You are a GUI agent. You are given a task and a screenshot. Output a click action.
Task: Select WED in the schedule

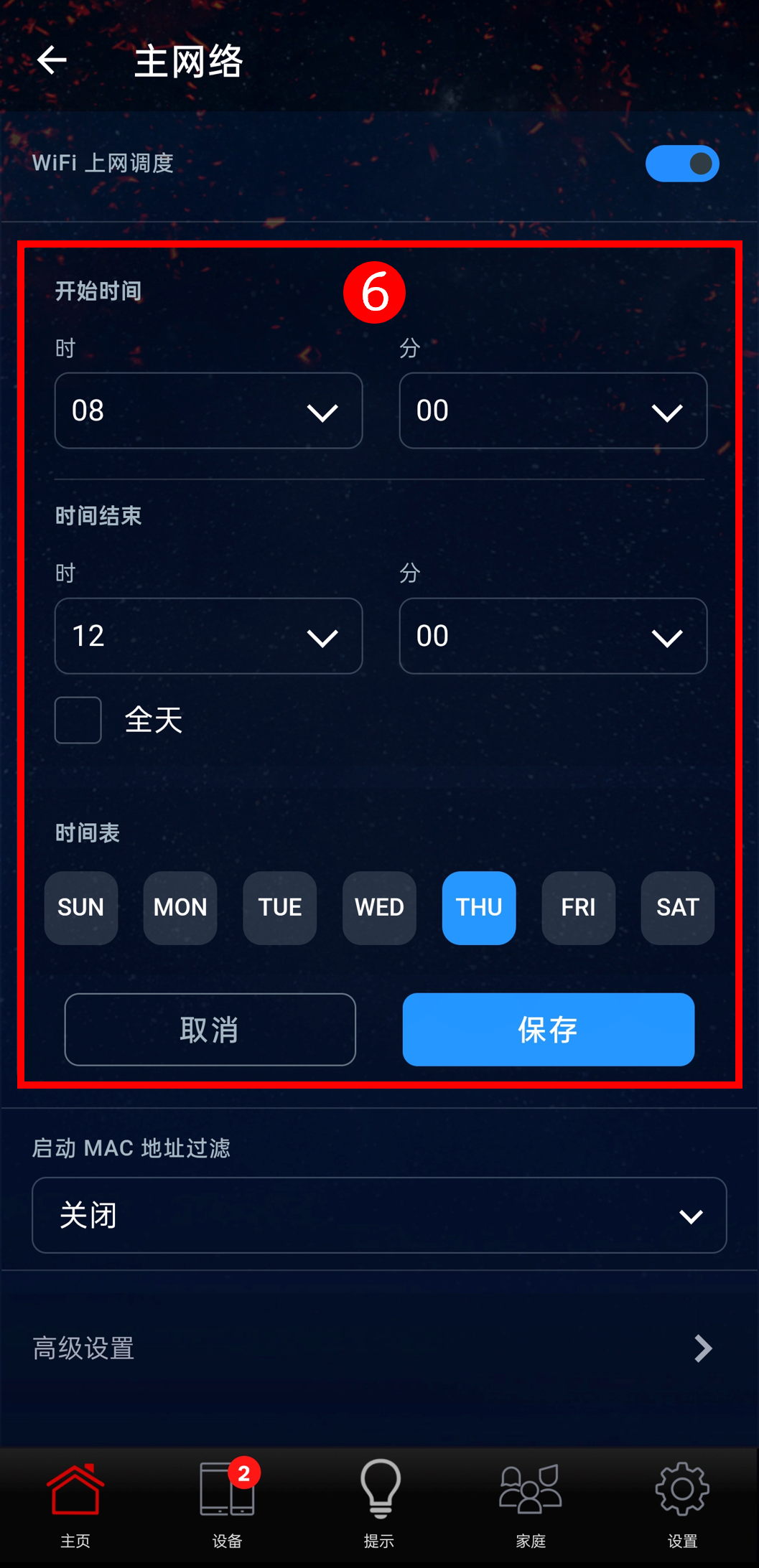pyautogui.click(x=379, y=908)
